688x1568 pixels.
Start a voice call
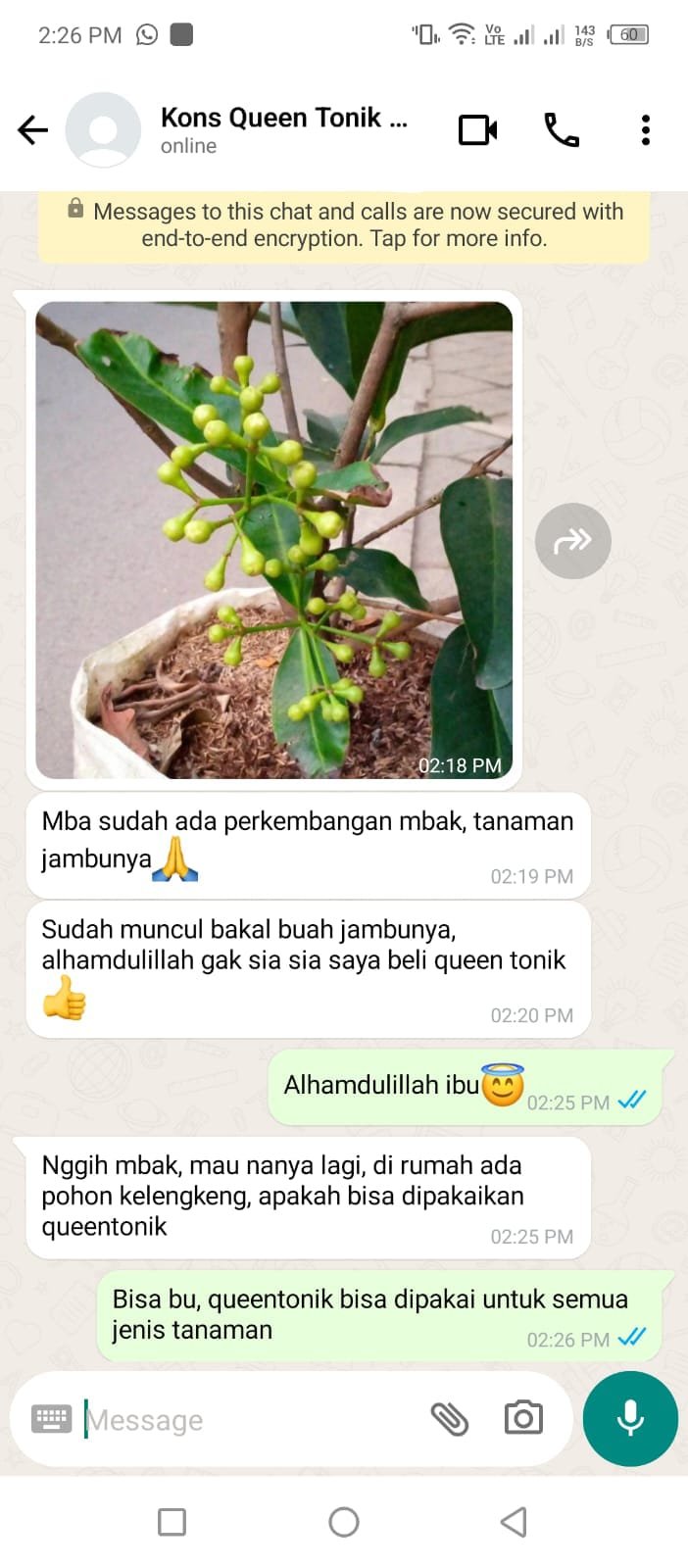click(x=562, y=129)
